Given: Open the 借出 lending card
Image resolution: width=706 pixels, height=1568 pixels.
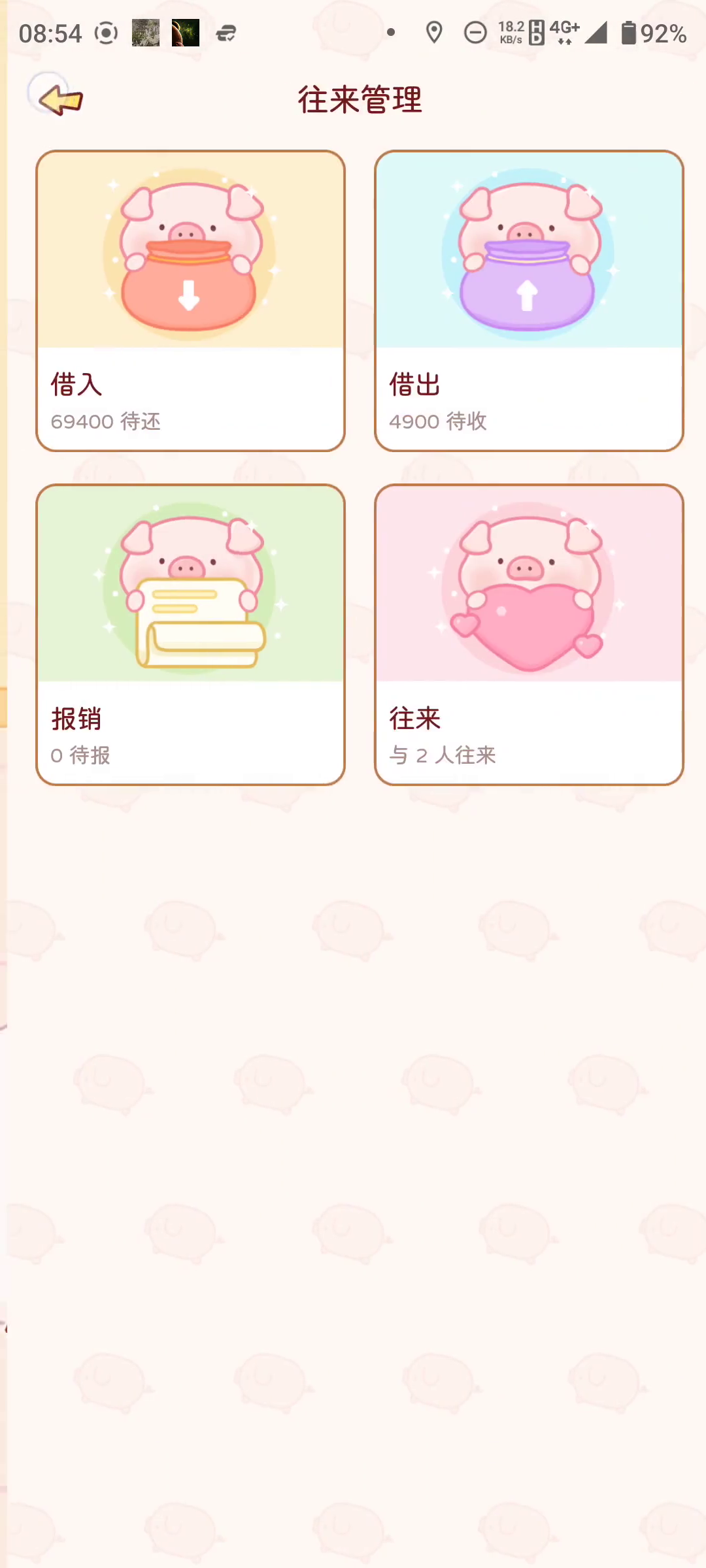Looking at the screenshot, I should 529,301.
